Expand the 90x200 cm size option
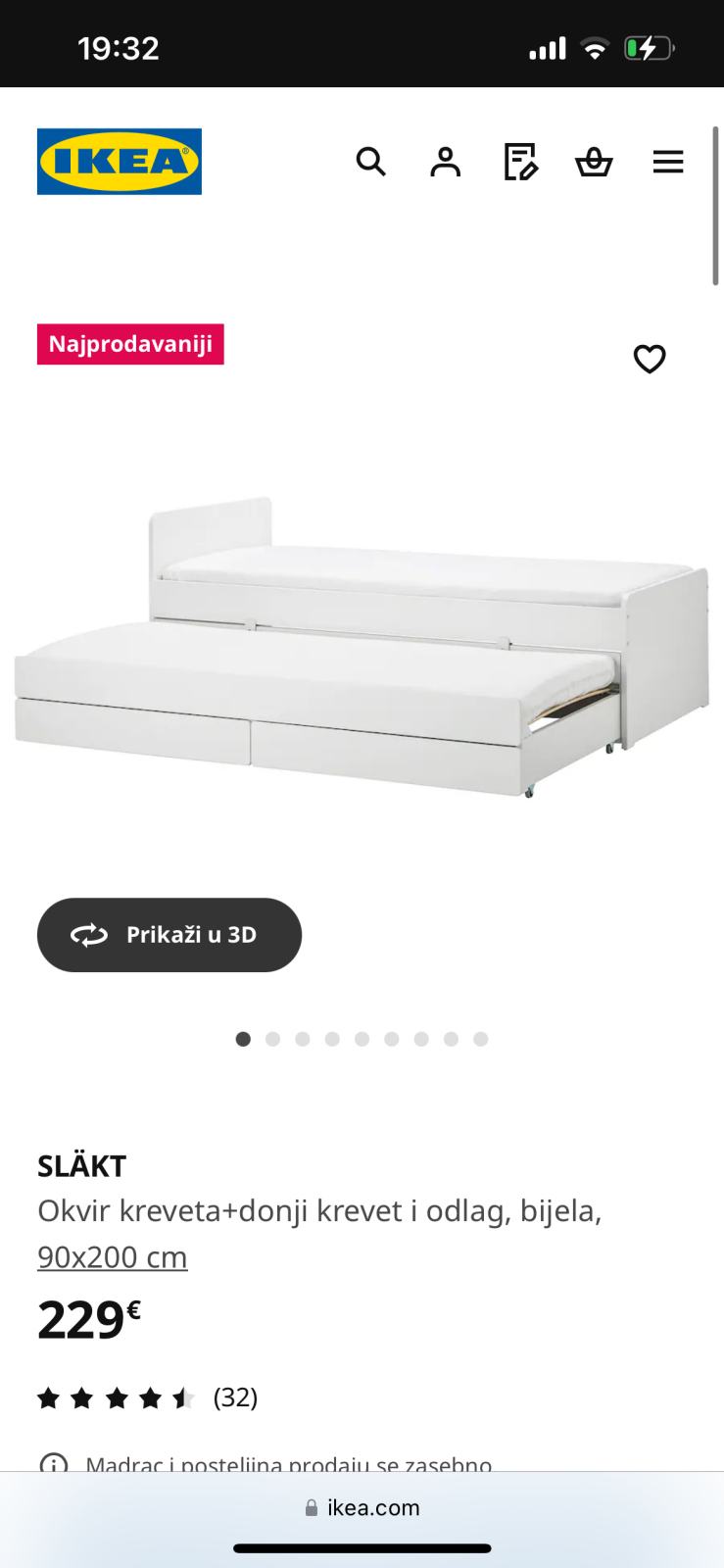 coord(112,1255)
